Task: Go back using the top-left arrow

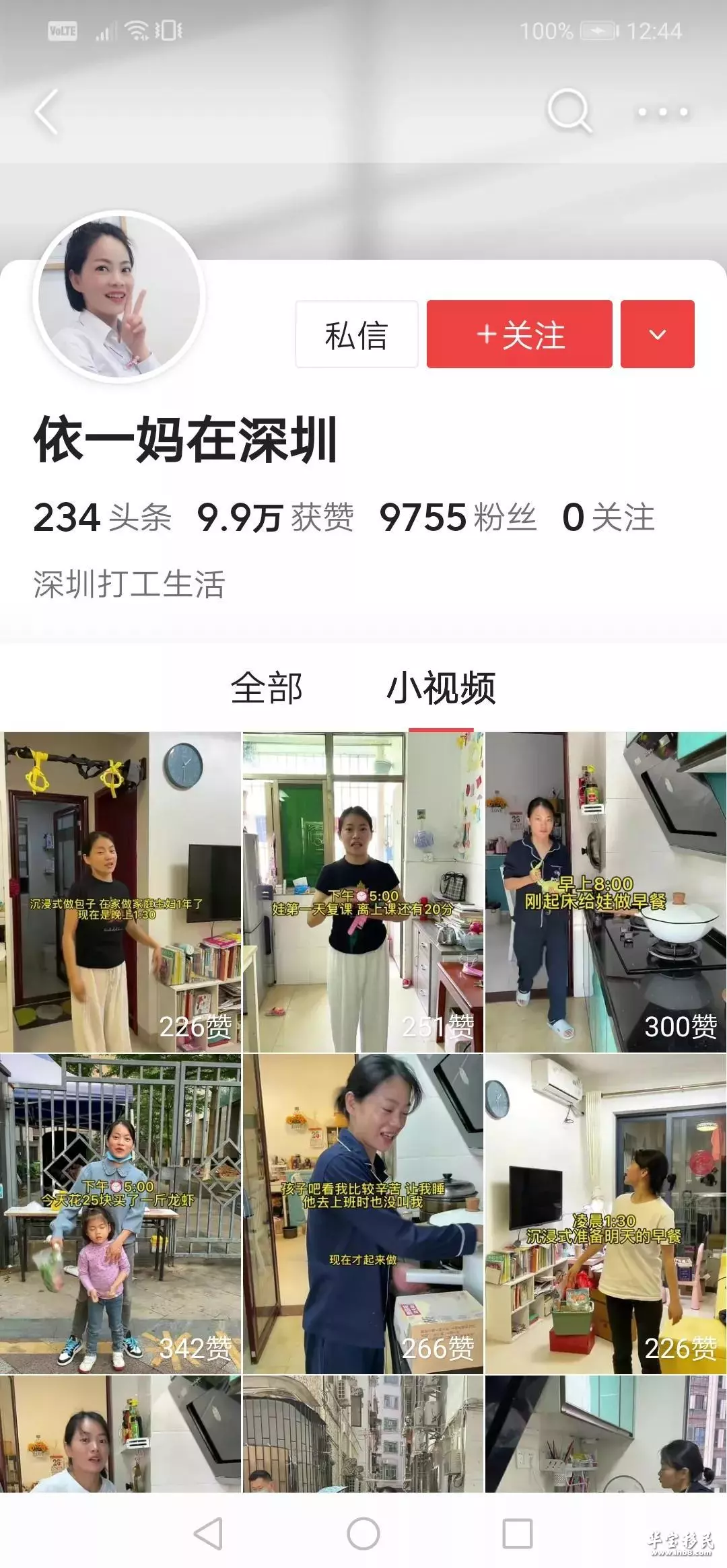Action: [47, 112]
